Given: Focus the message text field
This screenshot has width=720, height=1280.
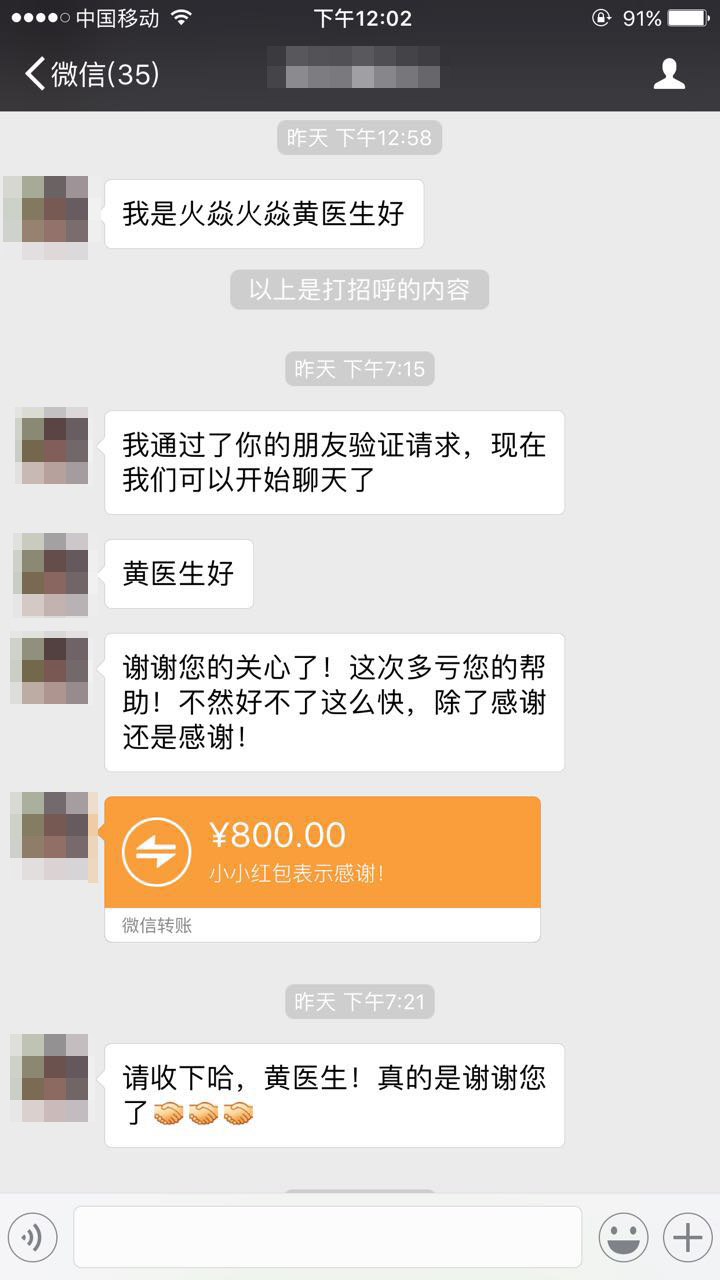Looking at the screenshot, I should (x=327, y=1238).
